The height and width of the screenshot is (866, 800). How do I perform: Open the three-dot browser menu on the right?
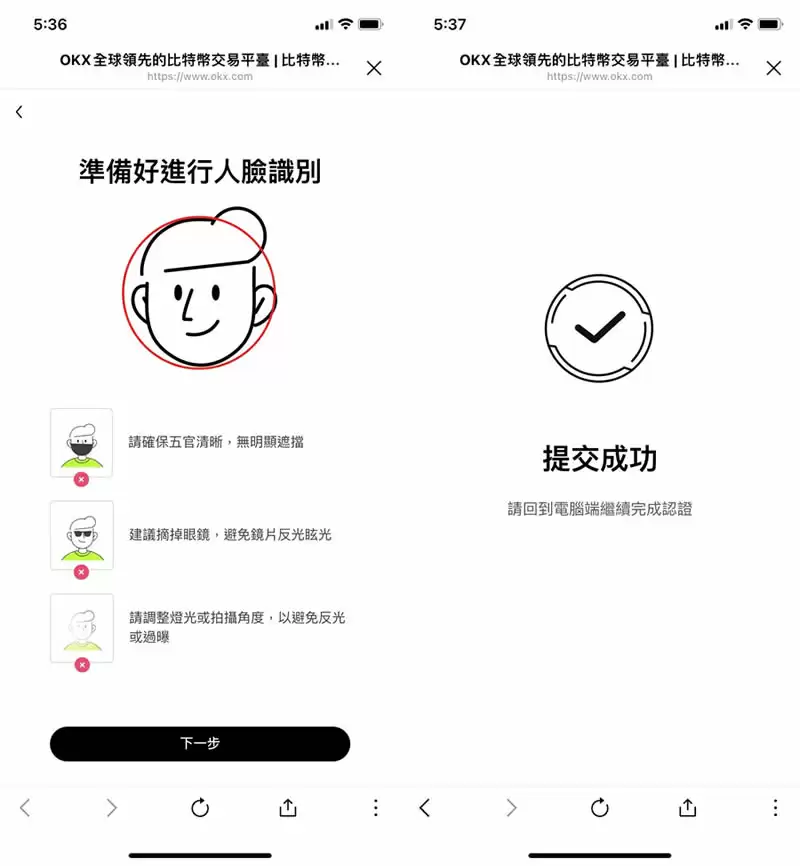tap(775, 807)
